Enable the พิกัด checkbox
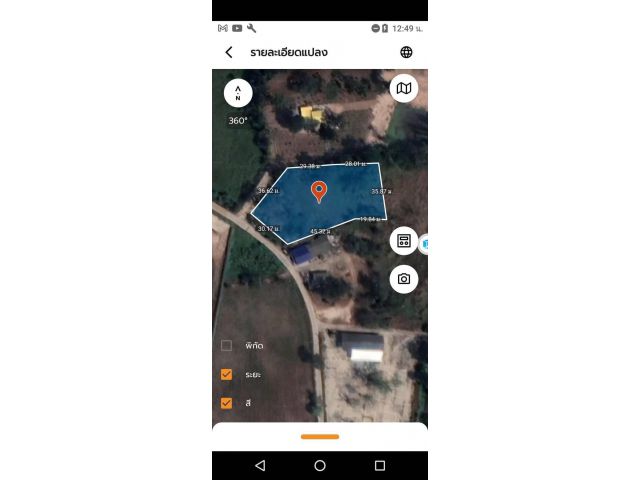Image resolution: width=640 pixels, height=480 pixels. point(227,345)
